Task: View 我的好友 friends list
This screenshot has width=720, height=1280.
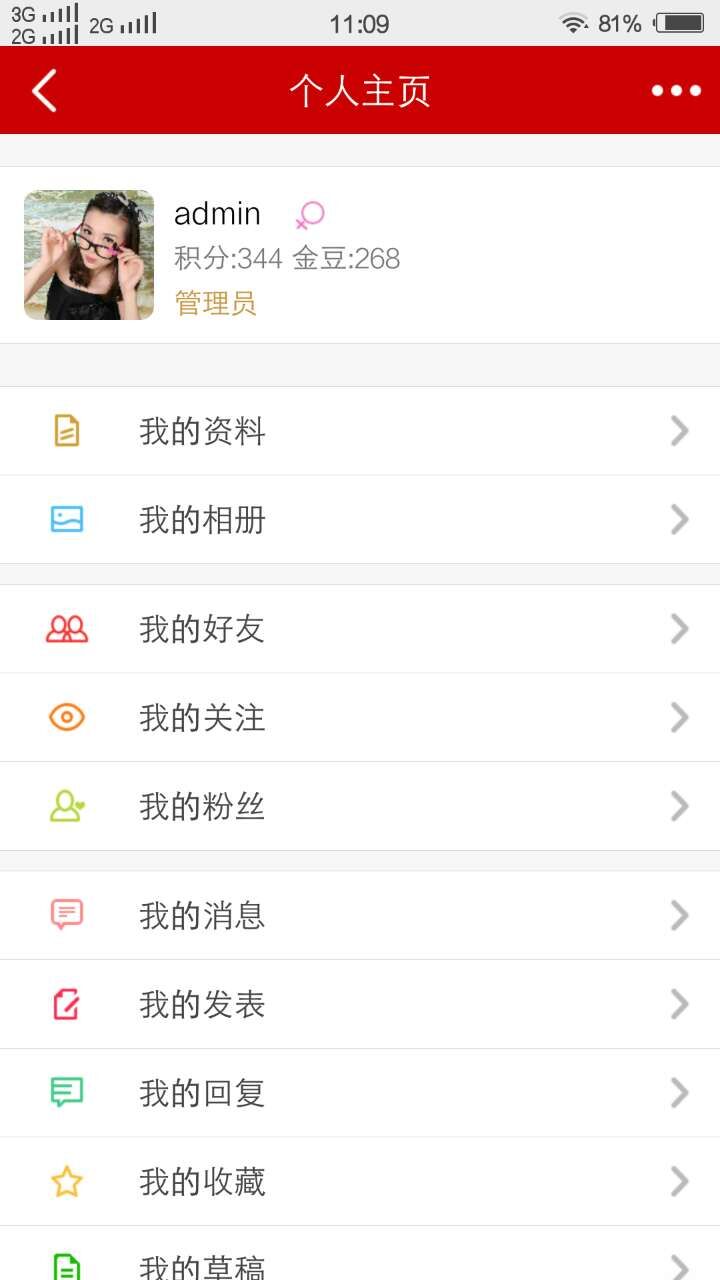Action: 360,629
